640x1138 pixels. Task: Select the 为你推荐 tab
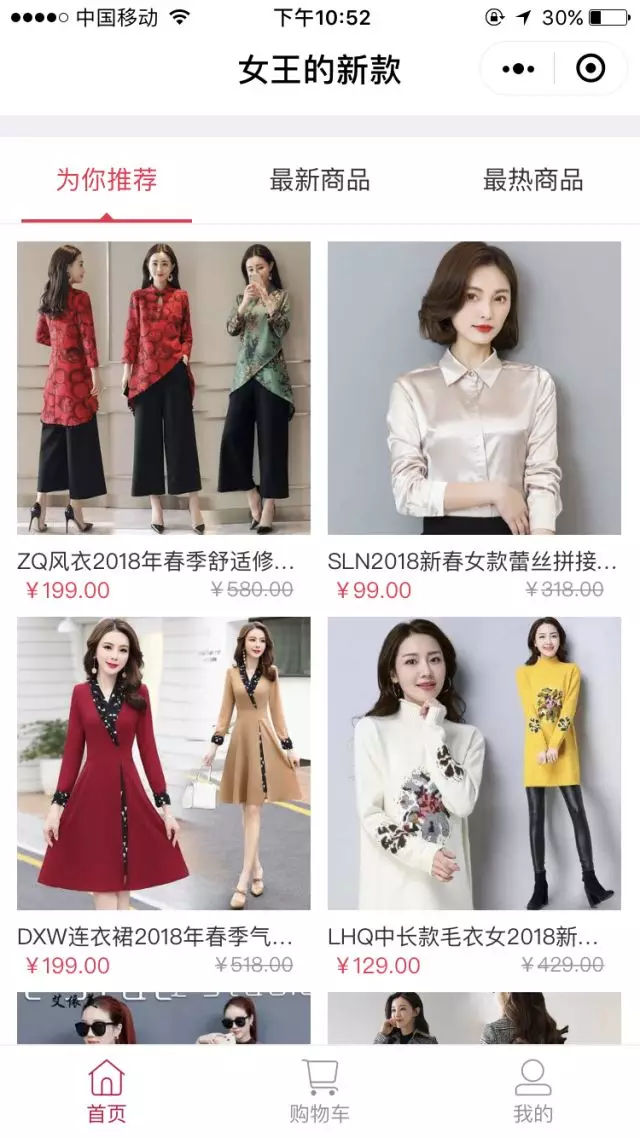106,181
